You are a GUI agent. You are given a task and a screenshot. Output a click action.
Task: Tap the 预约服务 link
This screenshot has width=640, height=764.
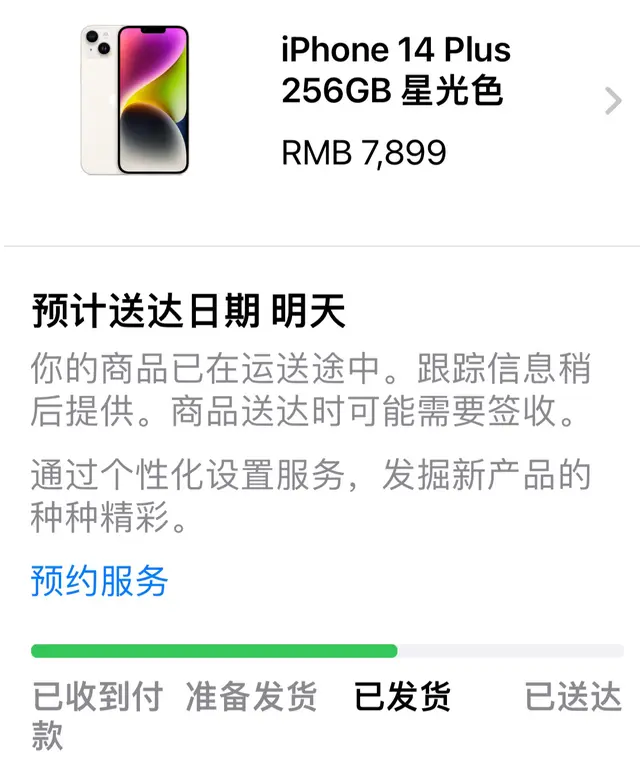[99, 581]
